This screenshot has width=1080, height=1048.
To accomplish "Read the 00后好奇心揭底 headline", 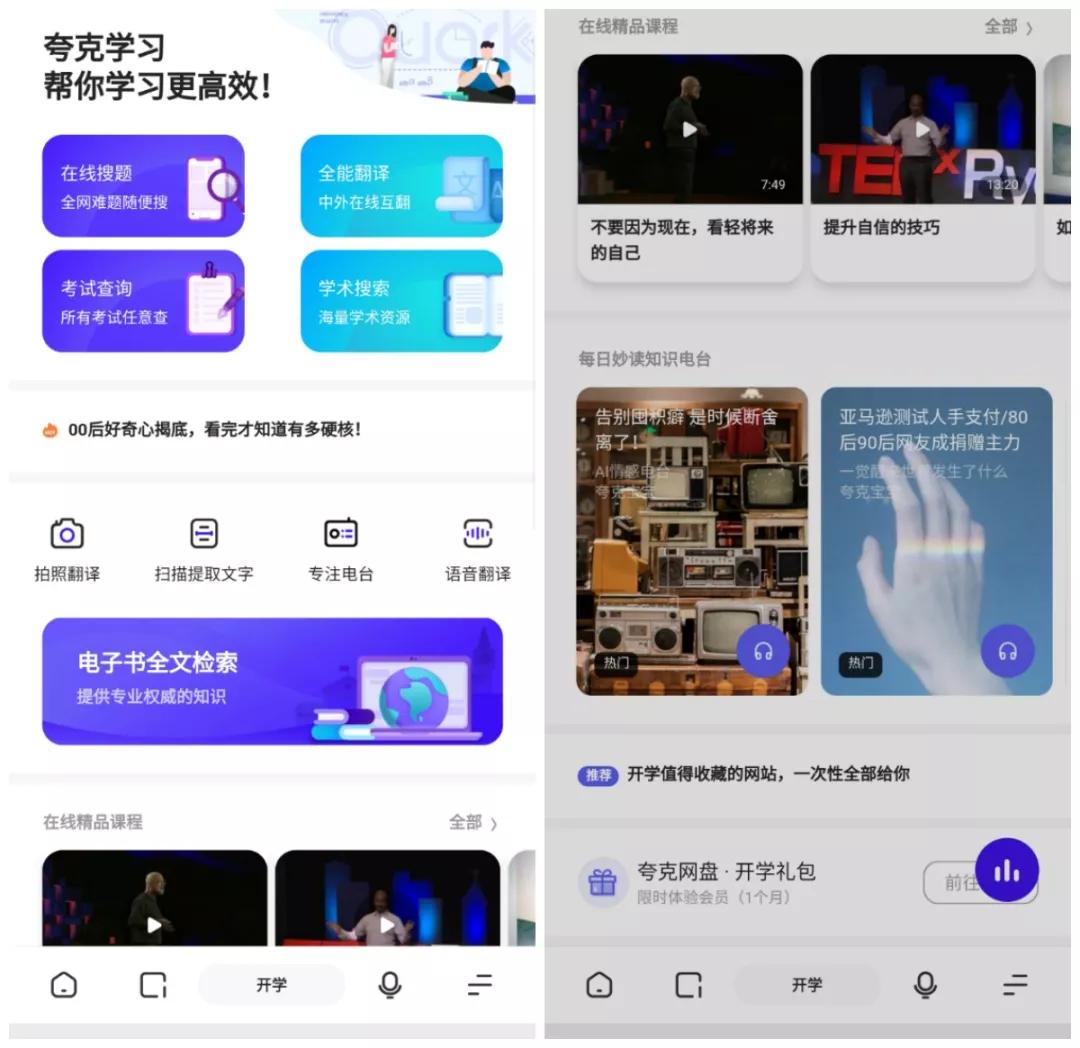I will click(x=213, y=430).
